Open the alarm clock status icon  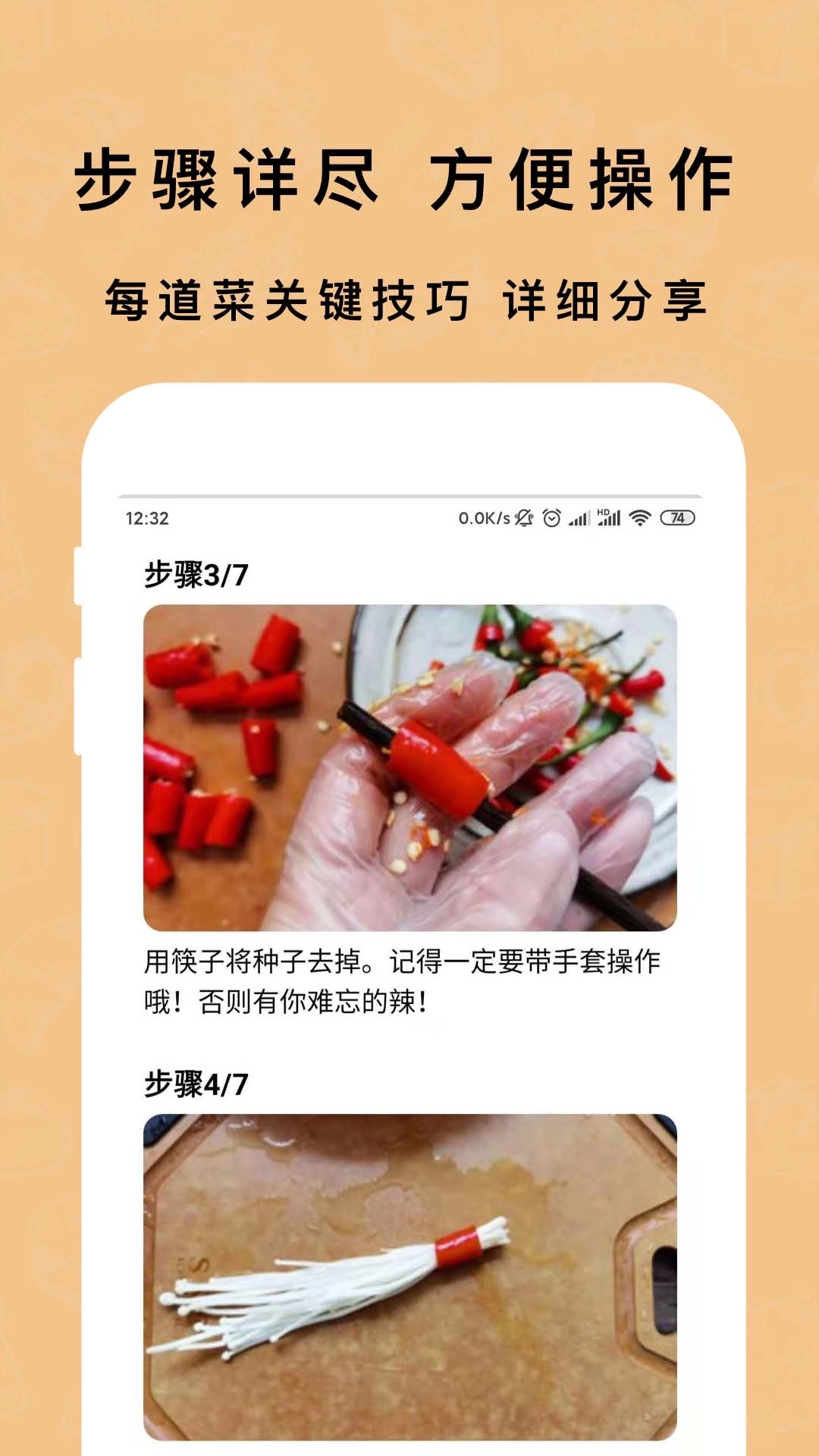(551, 518)
